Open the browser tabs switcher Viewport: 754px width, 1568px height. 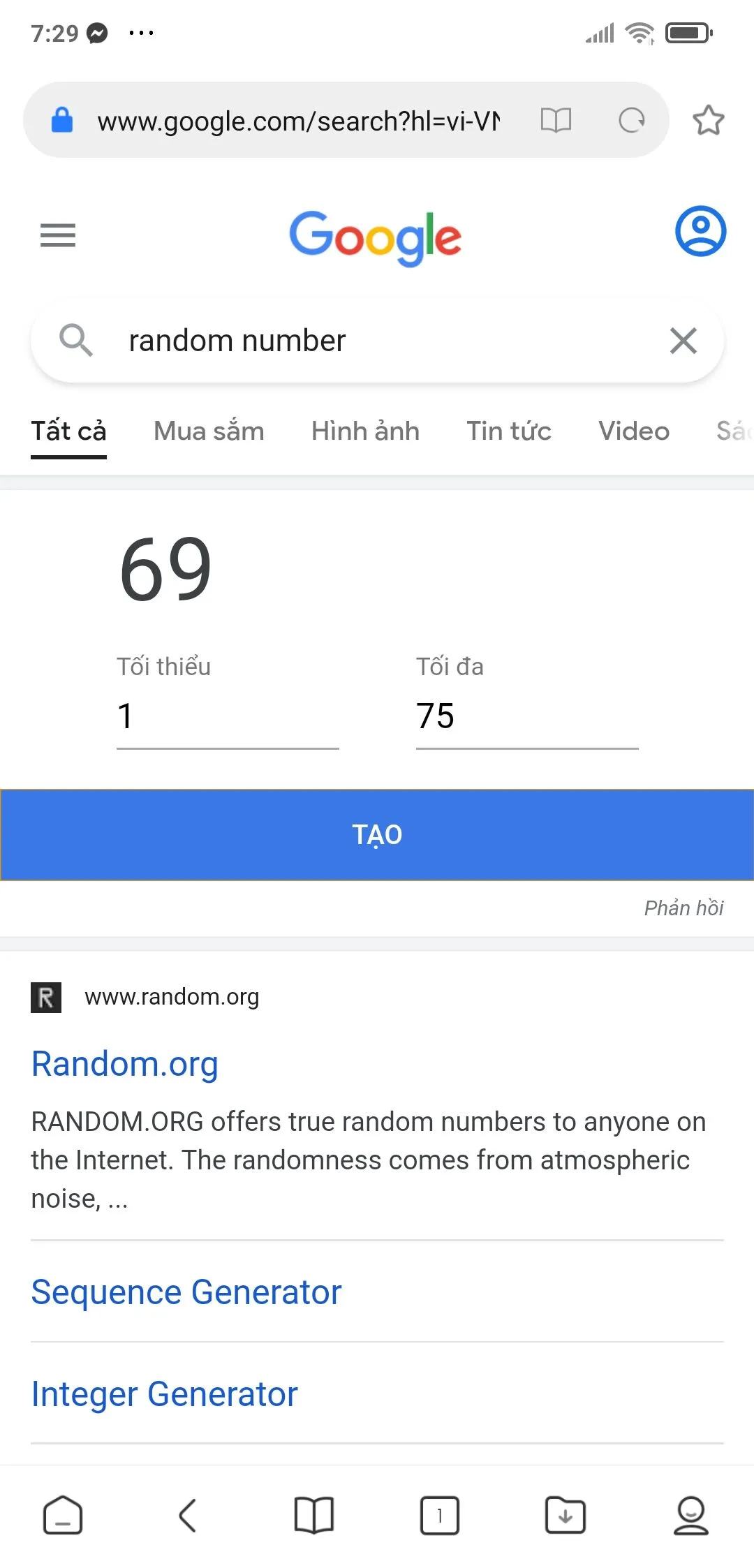[x=439, y=1516]
